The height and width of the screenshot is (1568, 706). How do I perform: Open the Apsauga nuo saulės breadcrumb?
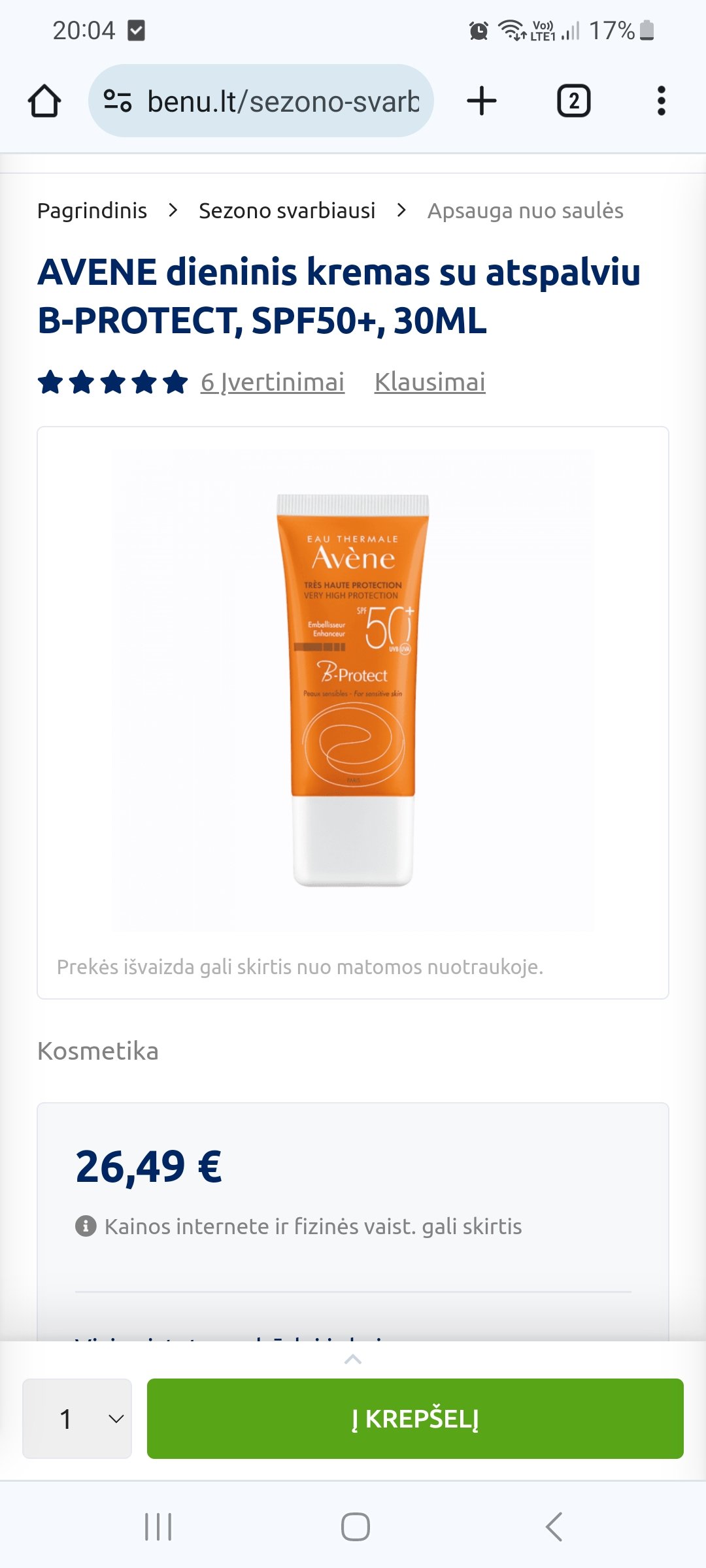coord(525,210)
